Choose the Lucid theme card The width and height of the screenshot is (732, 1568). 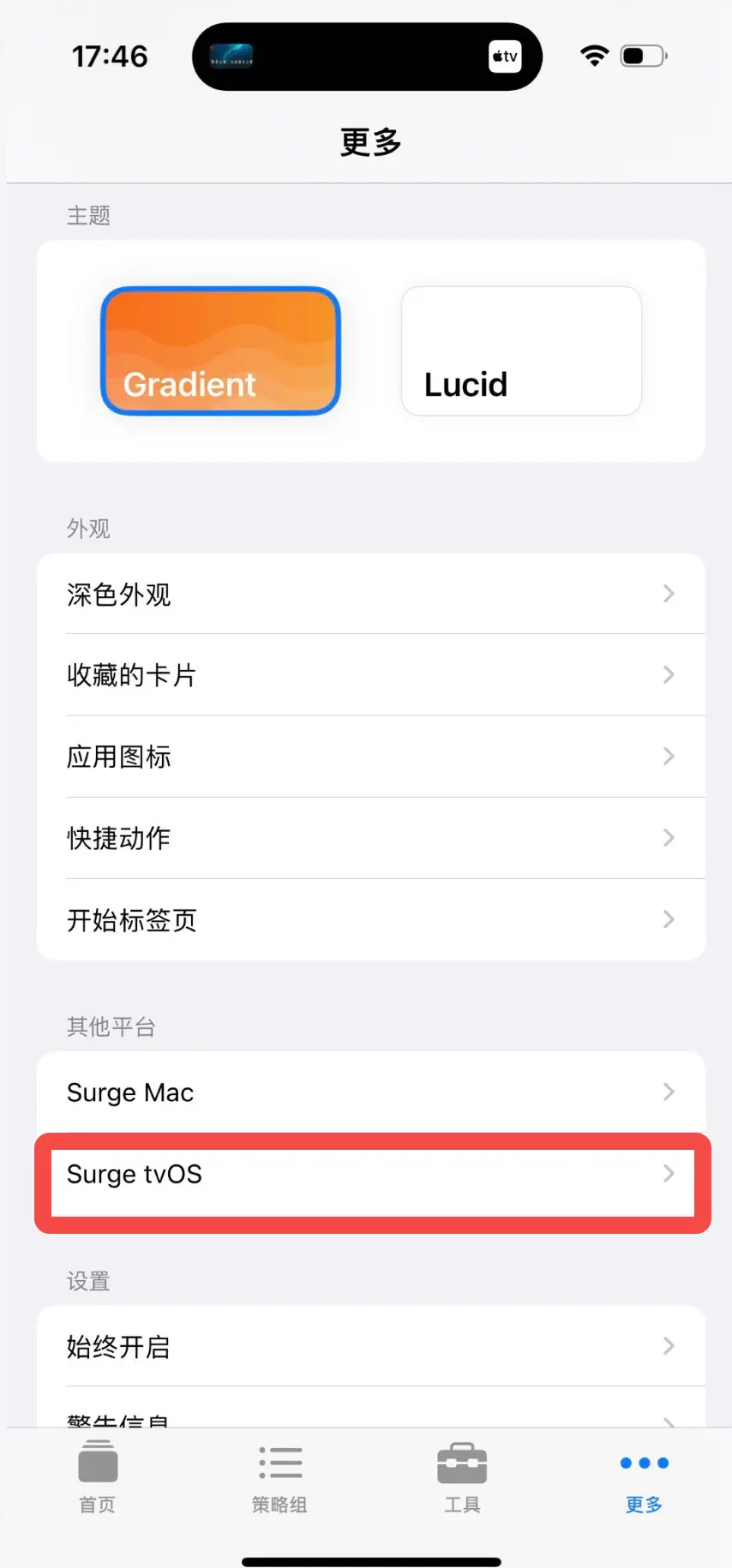pyautogui.click(x=521, y=350)
